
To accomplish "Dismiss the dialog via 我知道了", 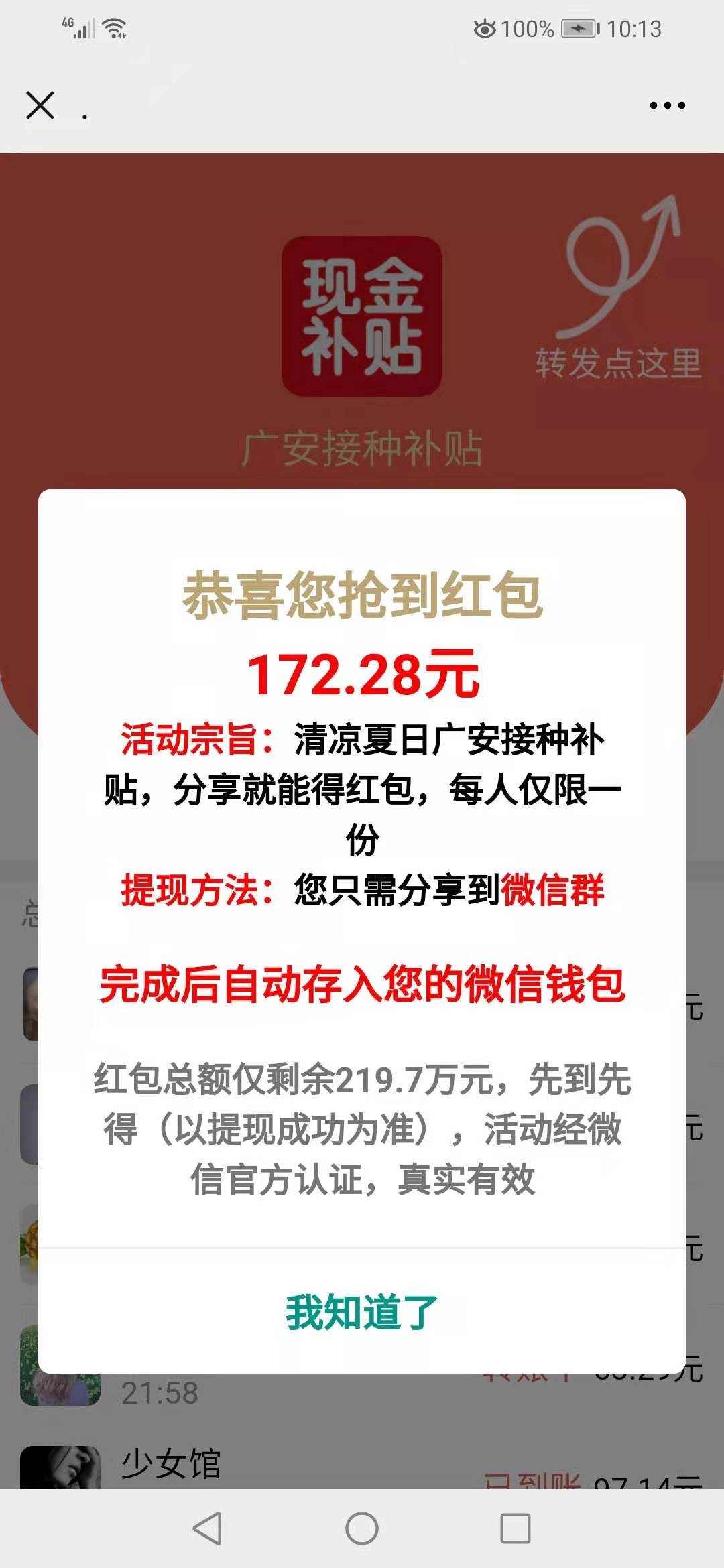I will pos(362,1311).
